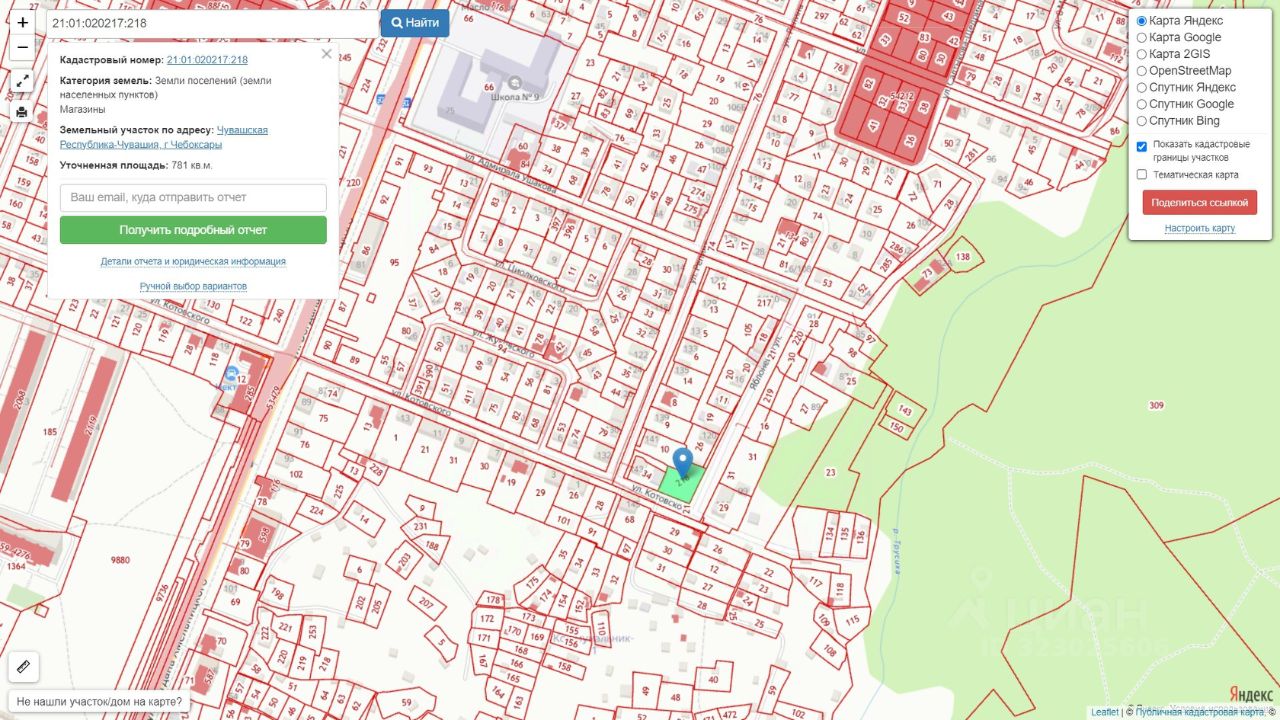Tap the Найти search button
Viewport: 1280px width, 720px height.
[414, 23]
